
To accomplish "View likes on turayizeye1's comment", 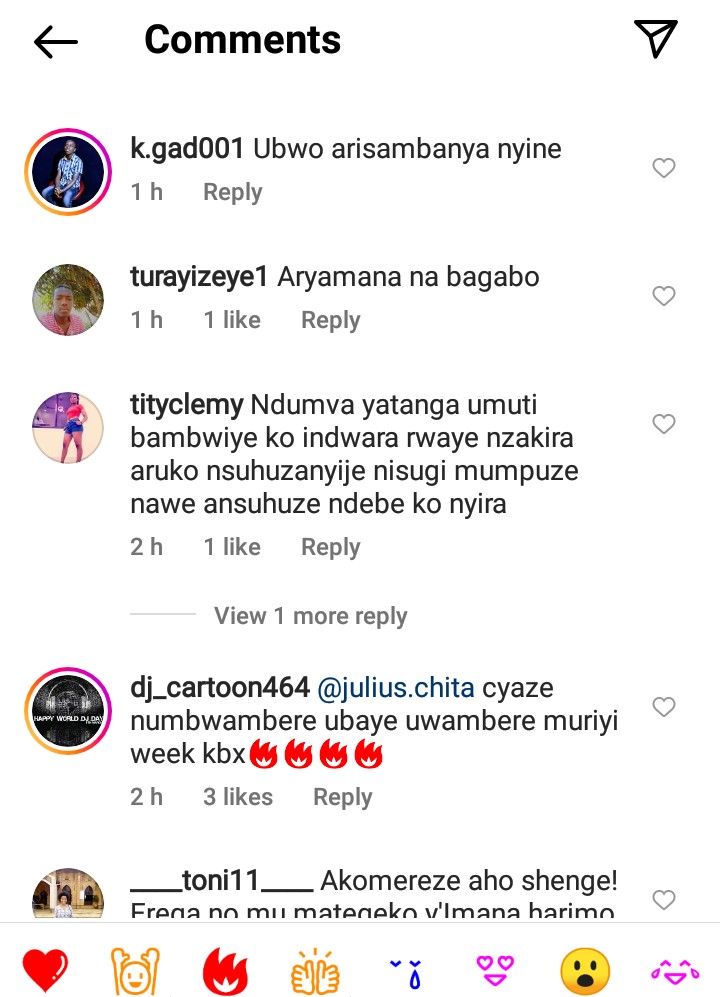I will click(232, 320).
